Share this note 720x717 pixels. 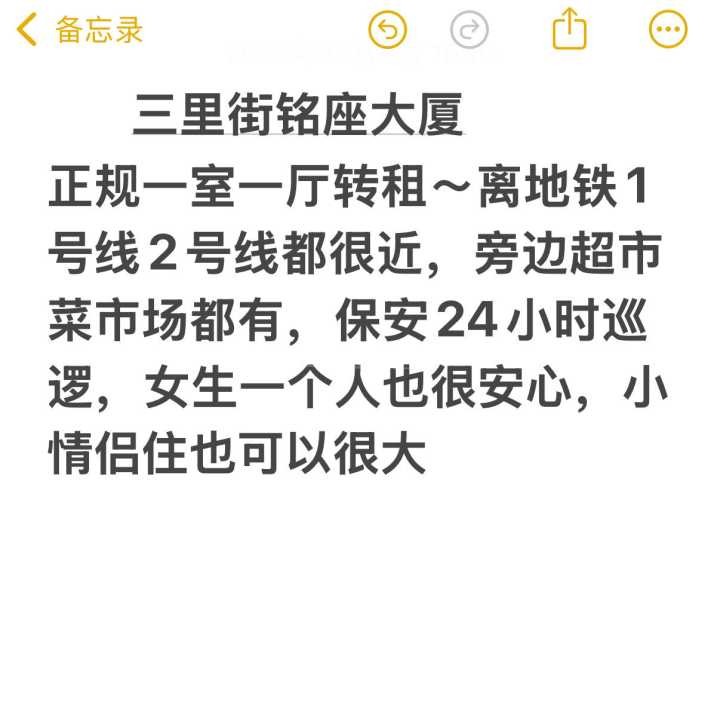[569, 30]
